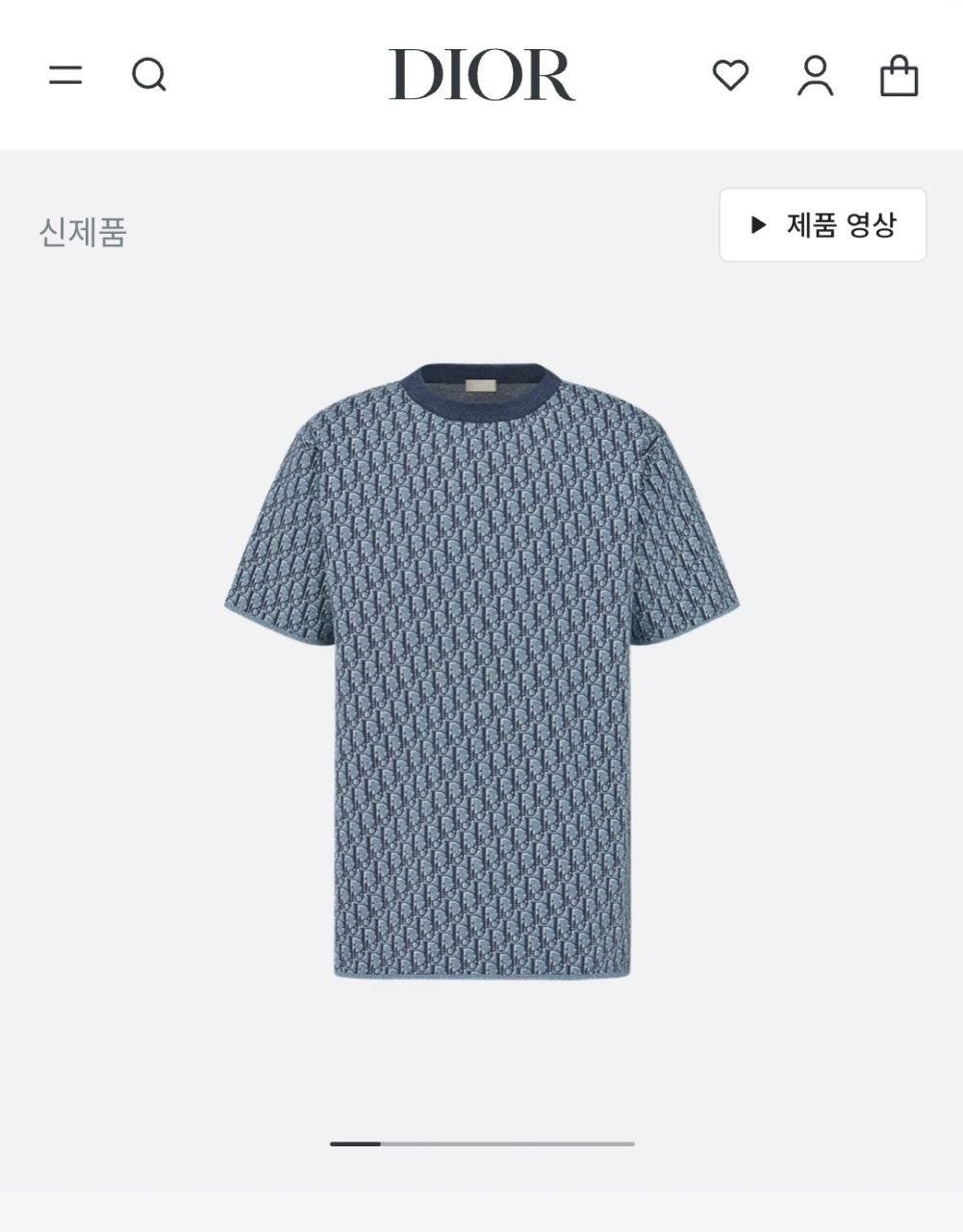The width and height of the screenshot is (963, 1232).
Task: Open the shopping bag
Action: point(899,75)
